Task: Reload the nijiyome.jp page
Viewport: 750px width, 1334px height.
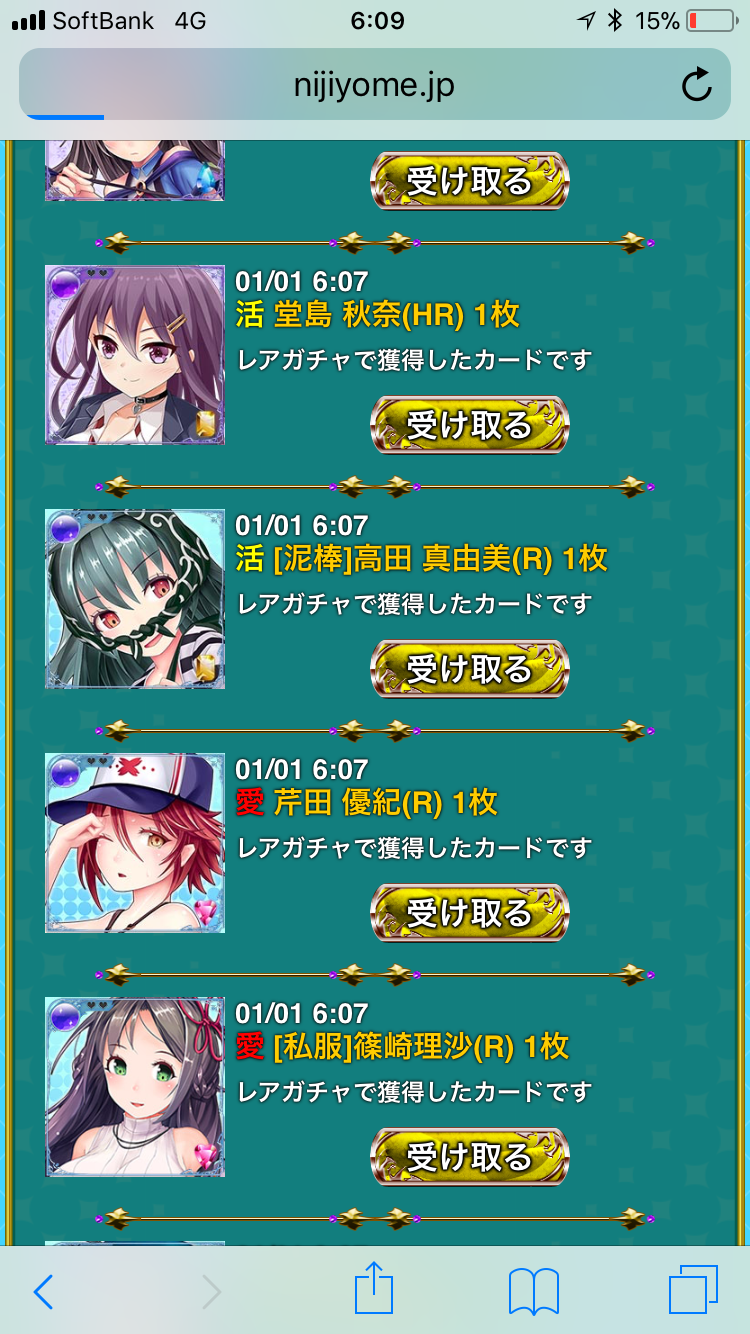Action: pyautogui.click(x=696, y=86)
